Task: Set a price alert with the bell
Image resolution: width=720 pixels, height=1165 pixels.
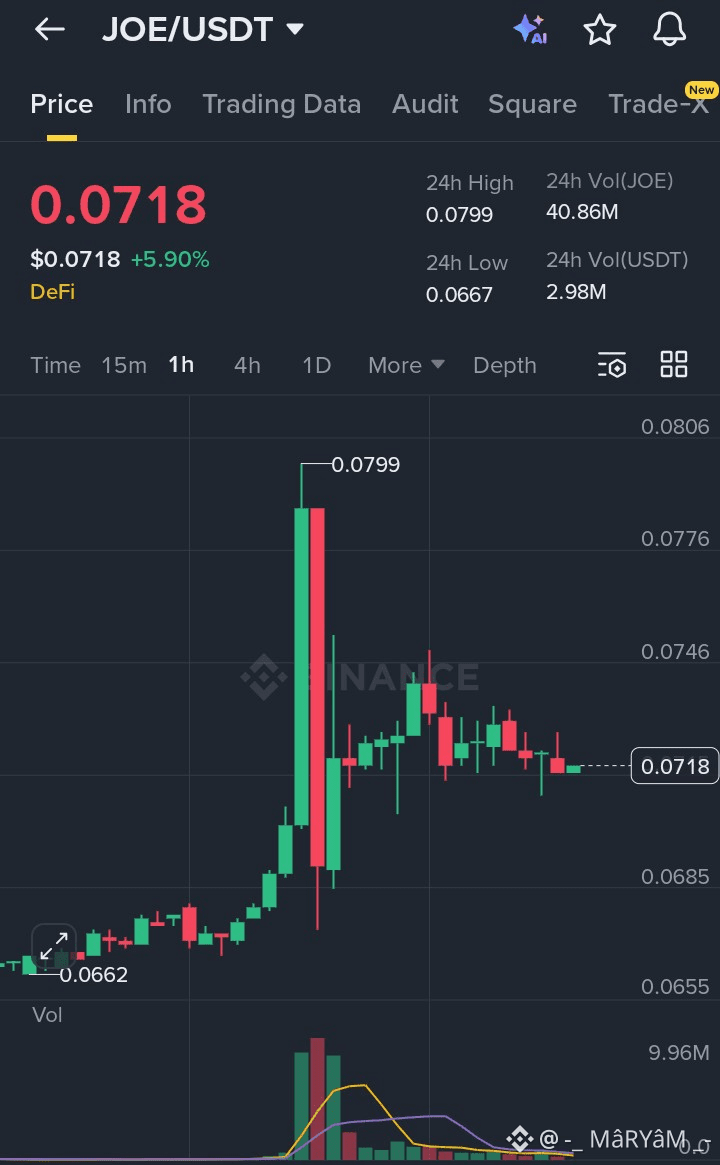Action: point(670,30)
